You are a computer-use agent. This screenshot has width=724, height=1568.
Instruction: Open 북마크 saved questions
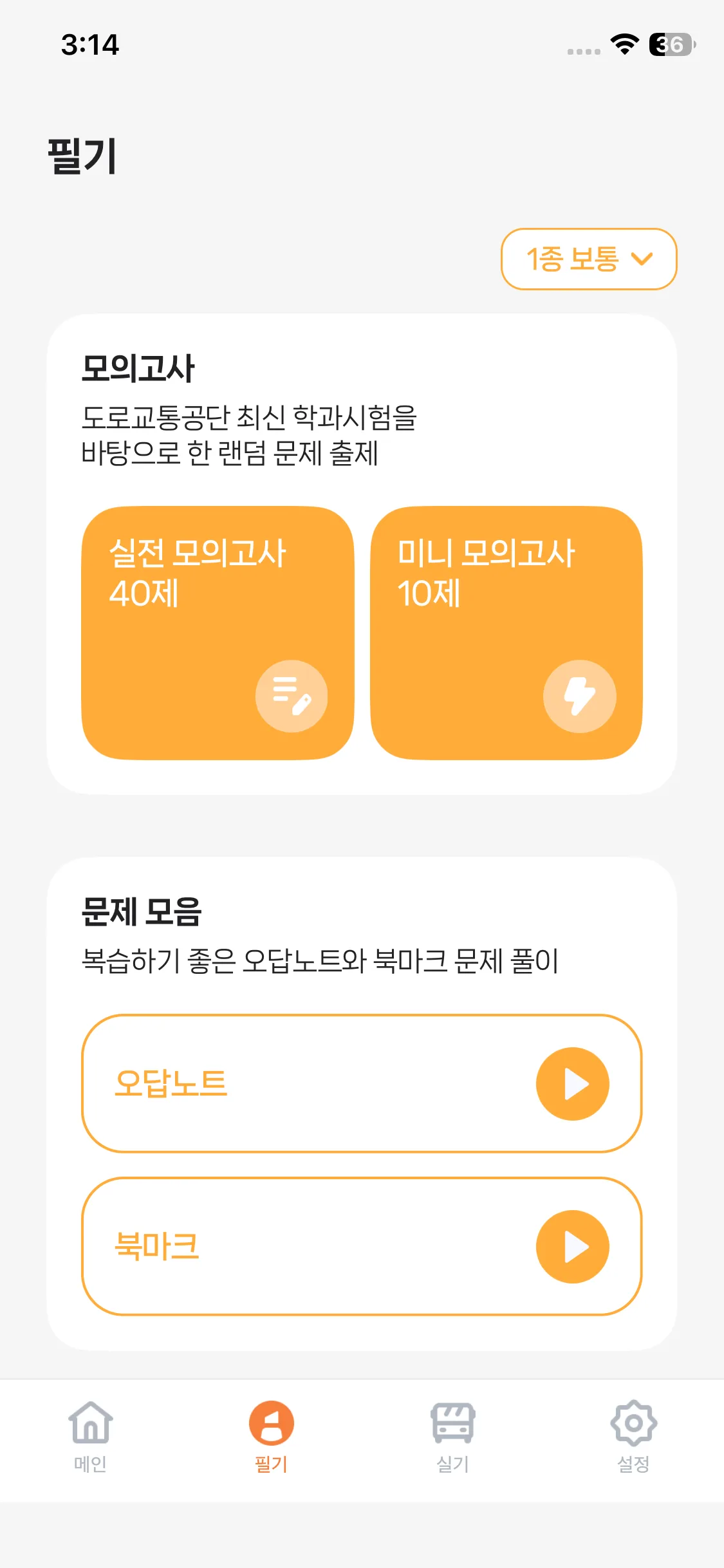(x=362, y=1246)
